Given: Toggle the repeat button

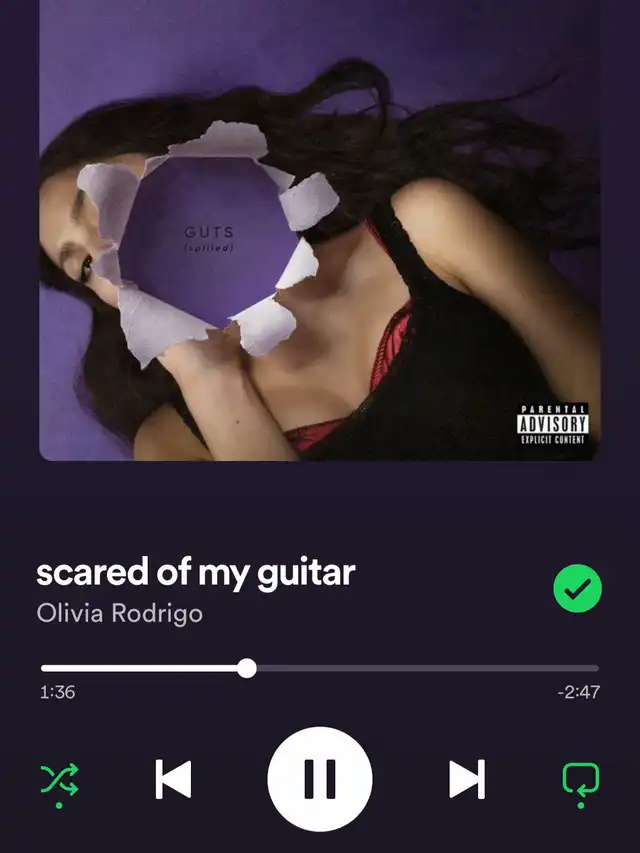Looking at the screenshot, I should [x=581, y=779].
